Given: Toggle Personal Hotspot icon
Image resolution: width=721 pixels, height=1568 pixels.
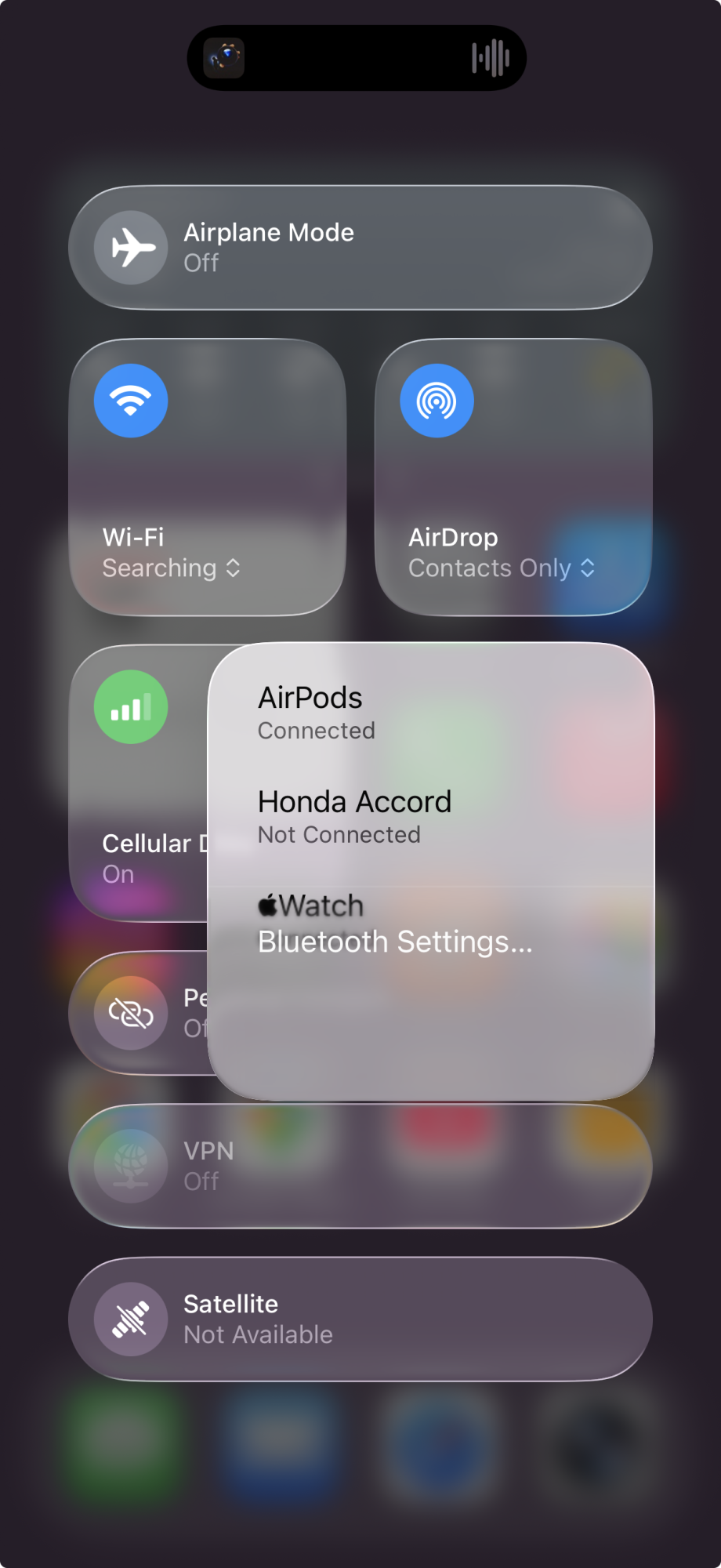Looking at the screenshot, I should (131, 1013).
